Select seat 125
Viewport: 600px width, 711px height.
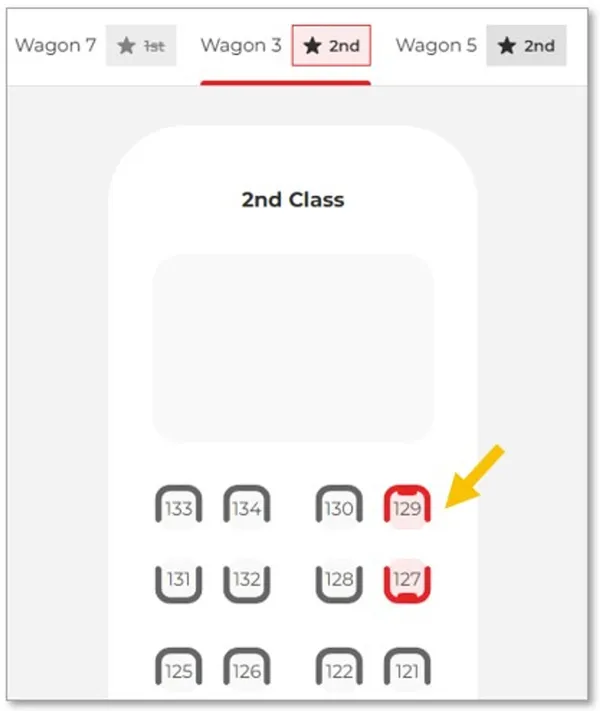point(179,670)
